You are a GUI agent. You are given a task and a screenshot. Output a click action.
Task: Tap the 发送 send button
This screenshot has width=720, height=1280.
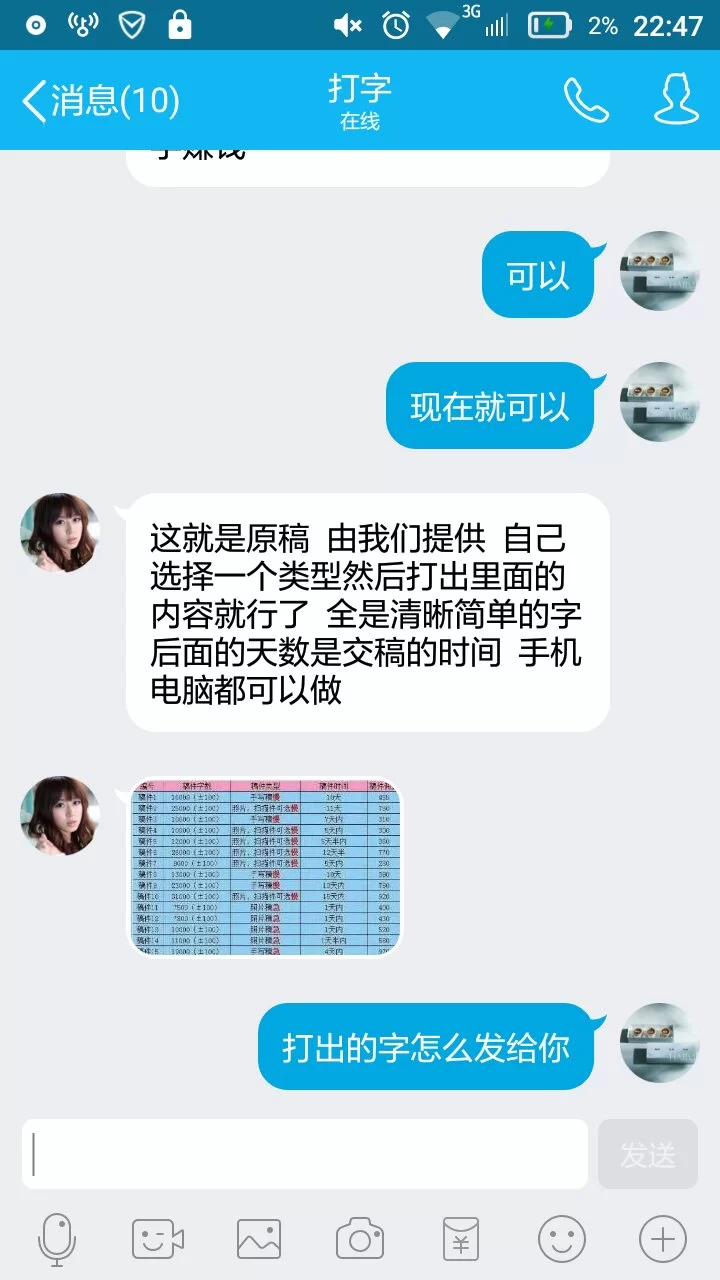(647, 1154)
